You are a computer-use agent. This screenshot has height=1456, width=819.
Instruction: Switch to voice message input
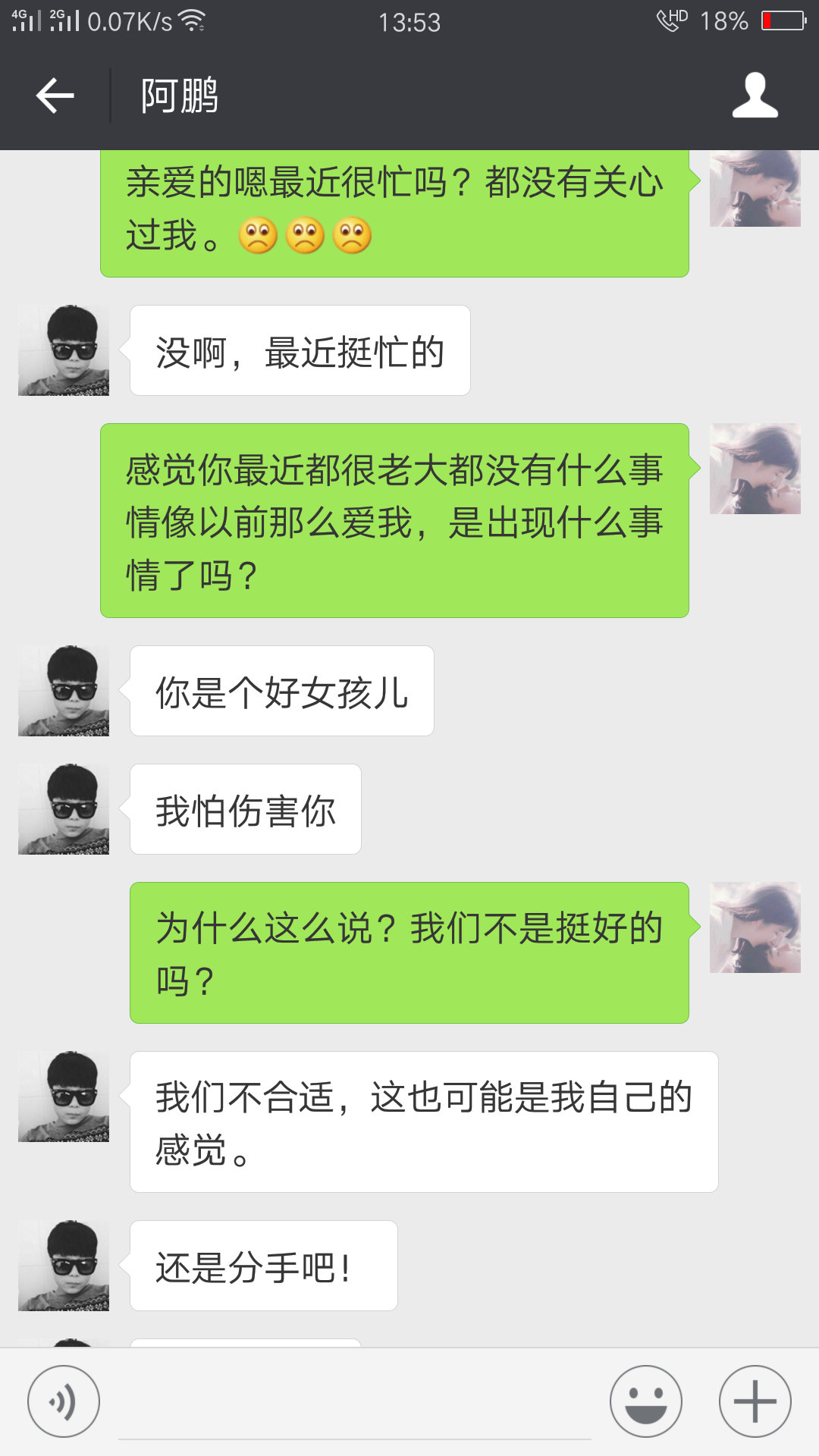[64, 1401]
